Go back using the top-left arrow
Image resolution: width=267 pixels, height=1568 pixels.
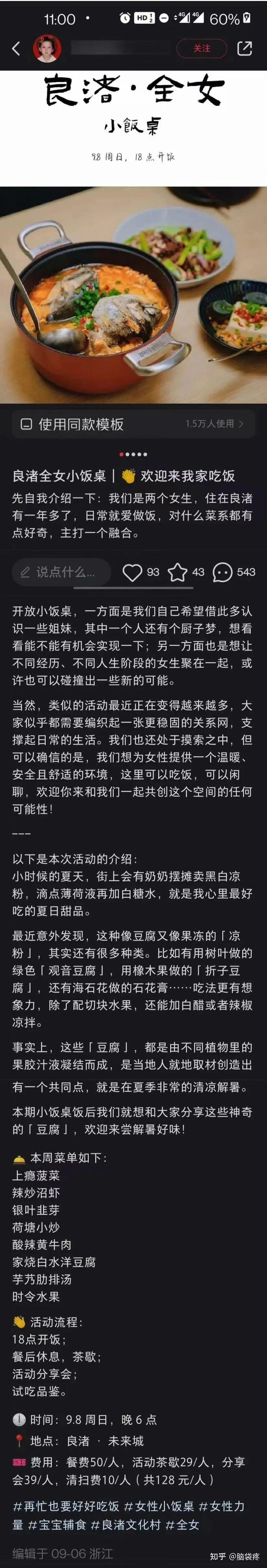click(17, 49)
